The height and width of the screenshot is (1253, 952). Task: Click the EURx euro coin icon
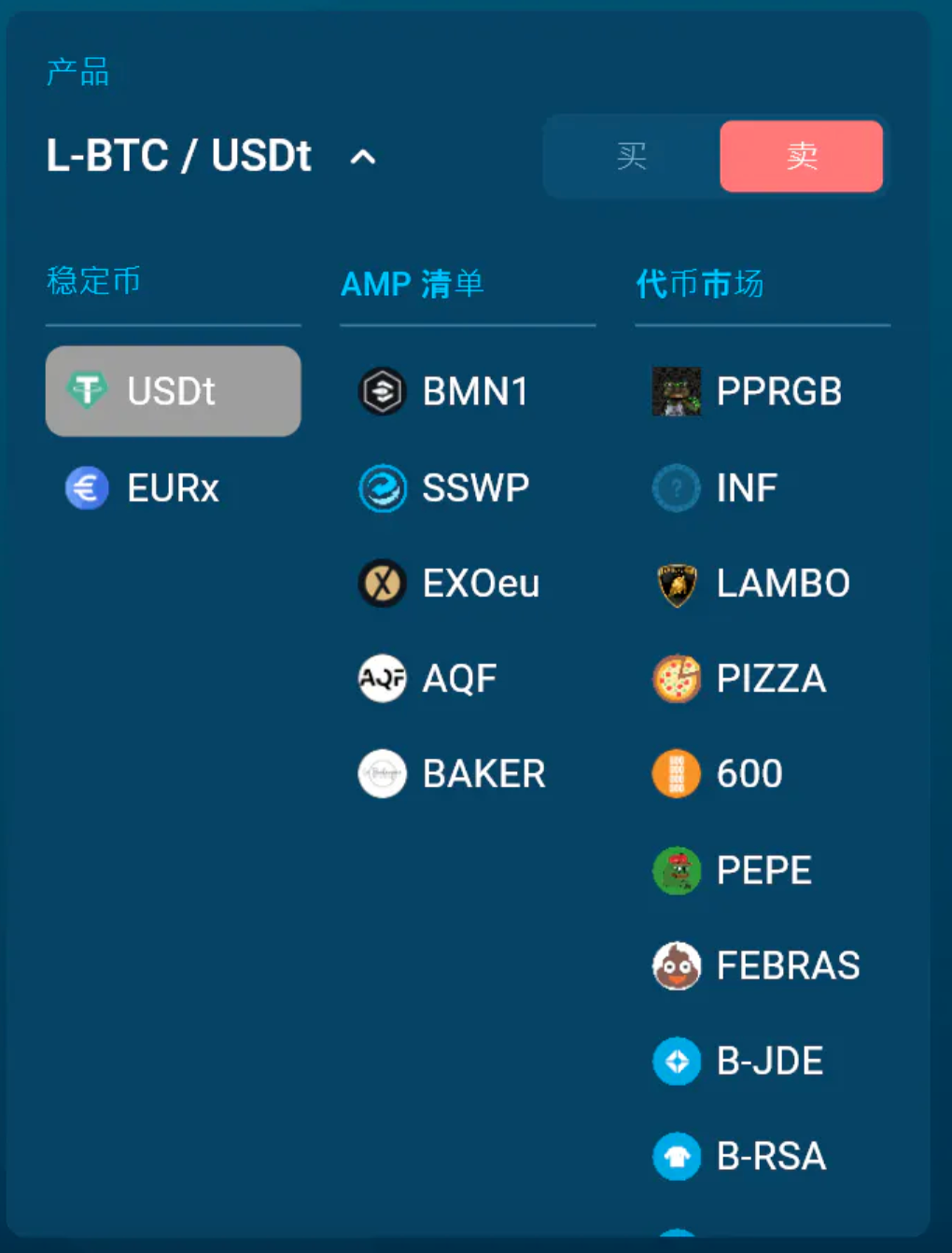click(87, 488)
